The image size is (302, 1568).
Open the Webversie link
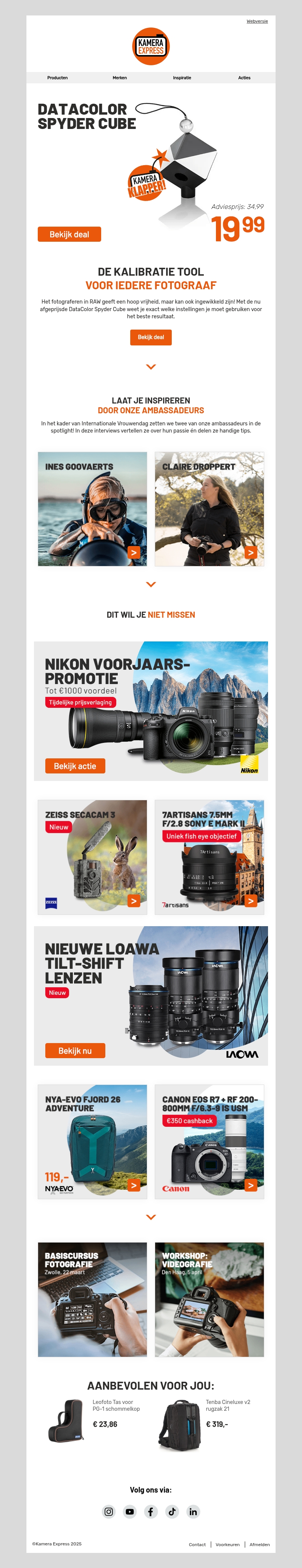(x=257, y=21)
